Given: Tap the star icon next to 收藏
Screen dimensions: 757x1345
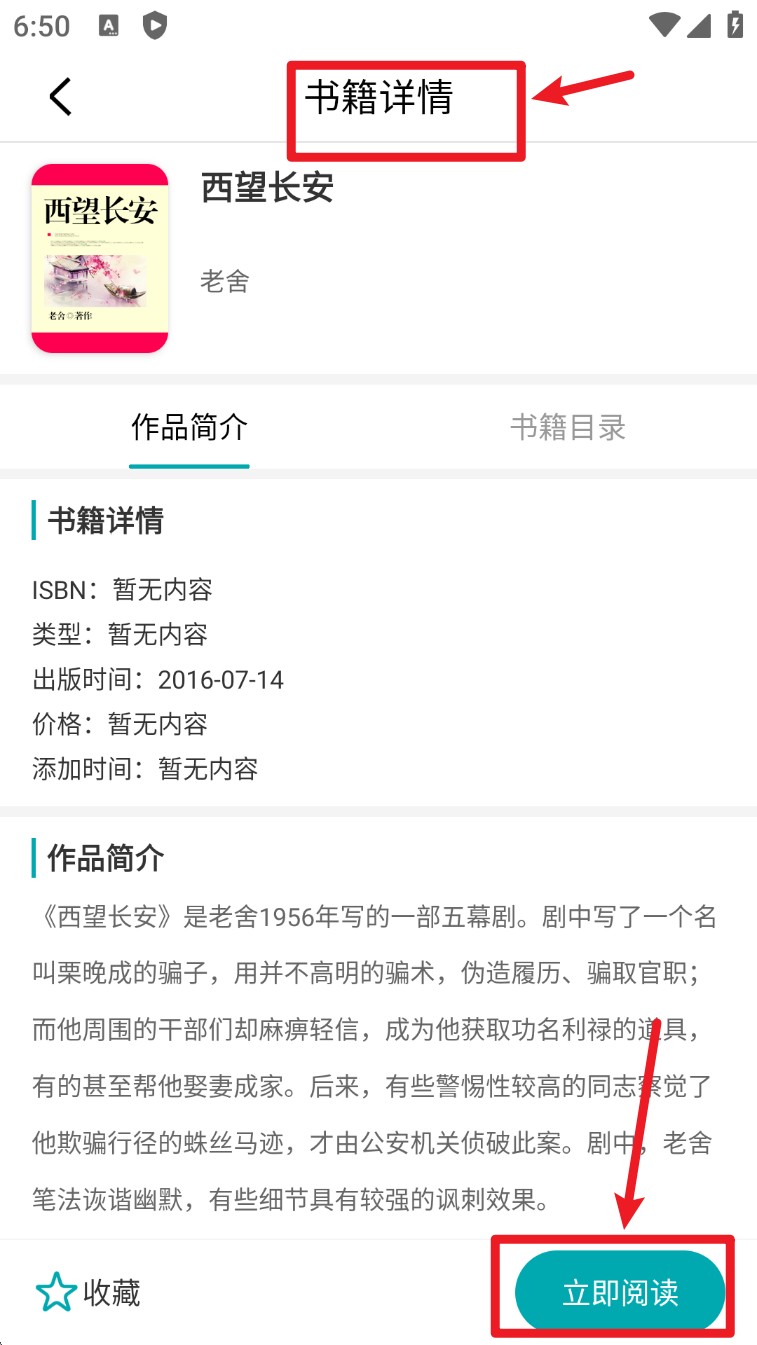Looking at the screenshot, I should 57,1292.
